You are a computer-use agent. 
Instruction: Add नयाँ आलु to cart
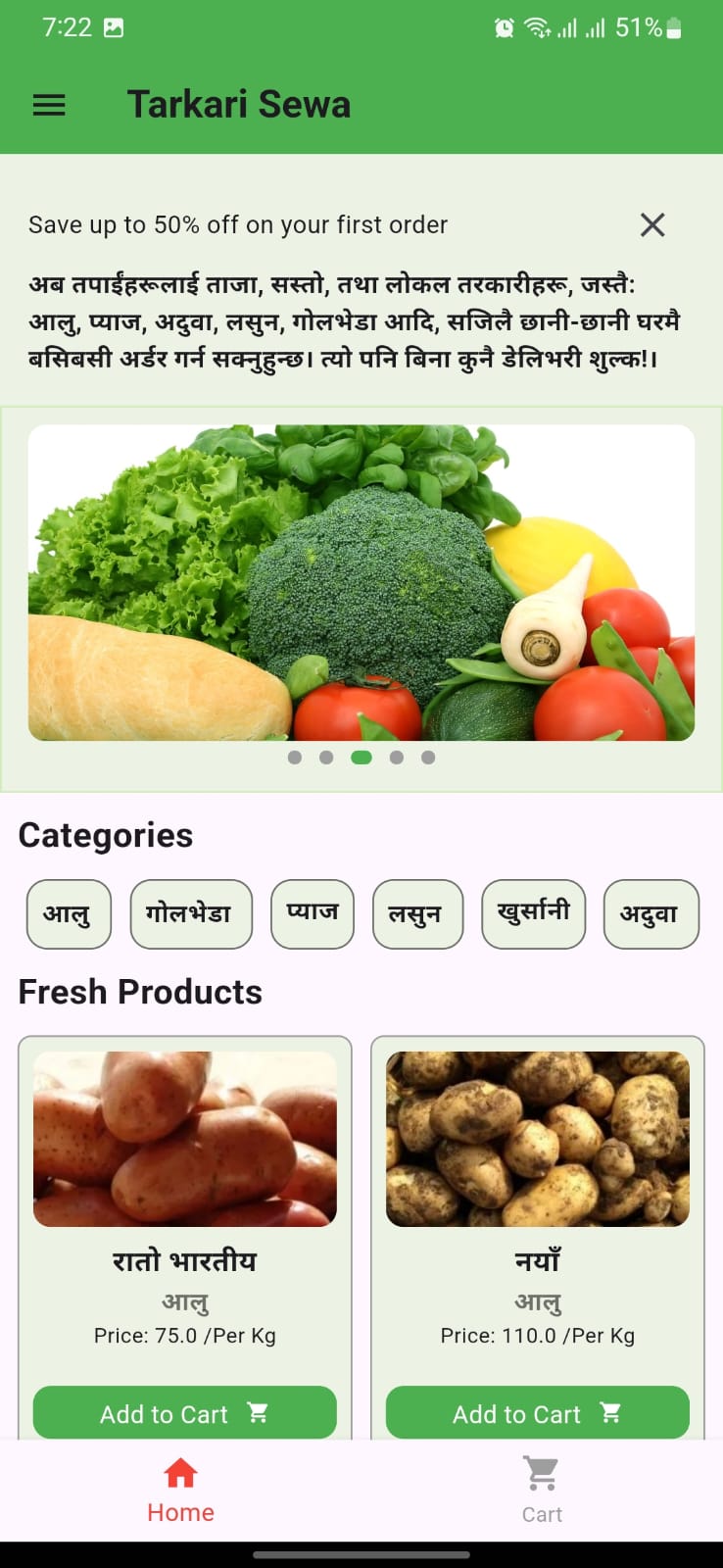click(x=538, y=1413)
